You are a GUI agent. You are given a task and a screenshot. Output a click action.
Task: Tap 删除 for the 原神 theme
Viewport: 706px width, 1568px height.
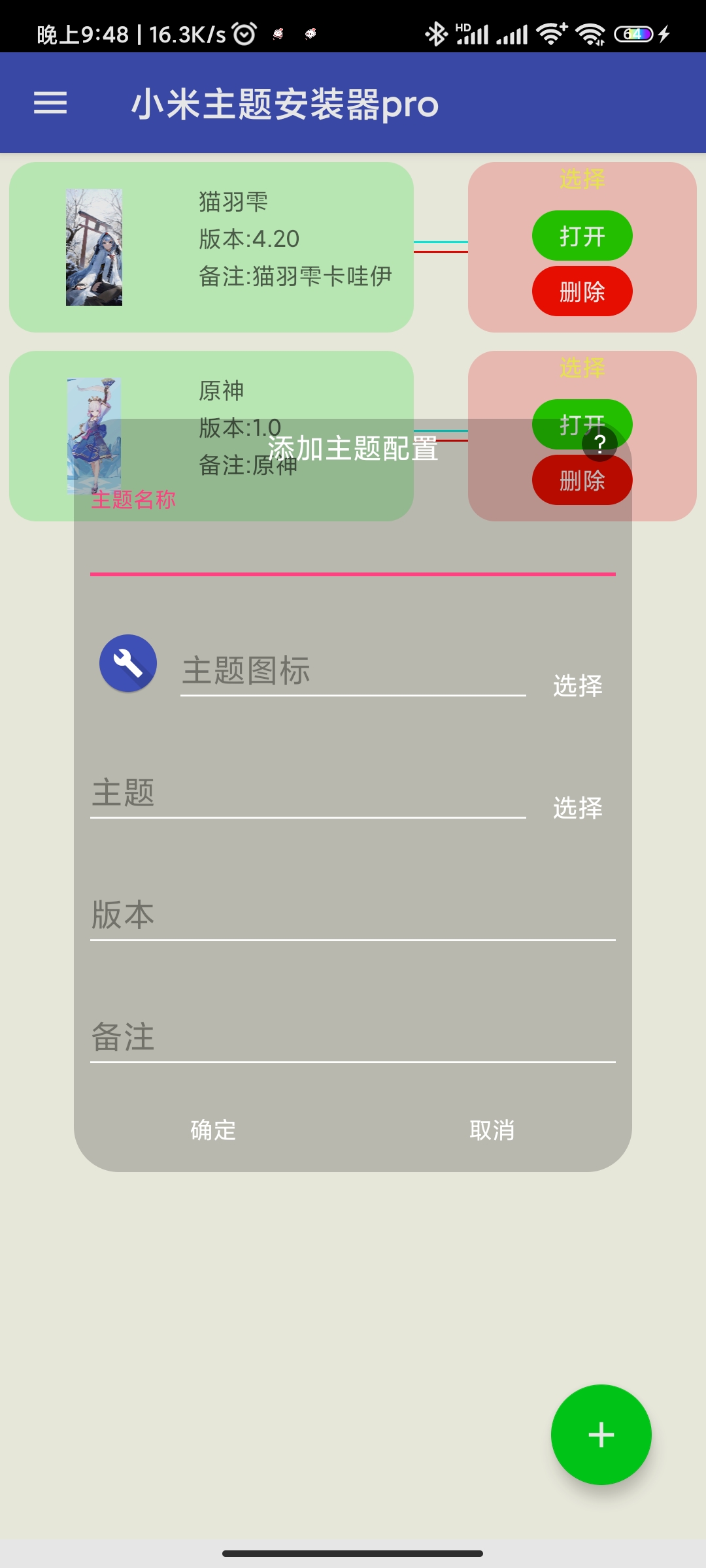point(582,480)
